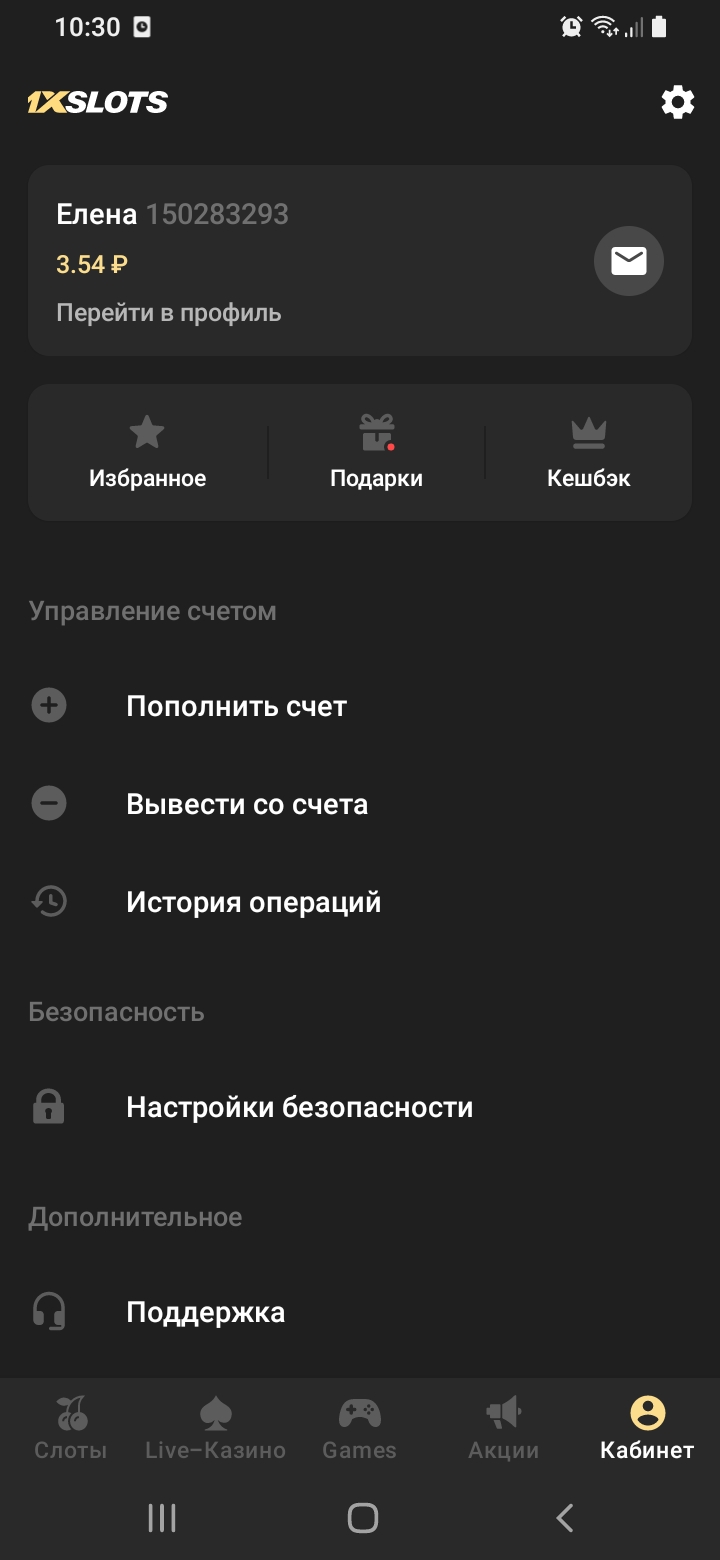Switch to the Слоты tab
This screenshot has width=720, height=1560.
[71, 1428]
